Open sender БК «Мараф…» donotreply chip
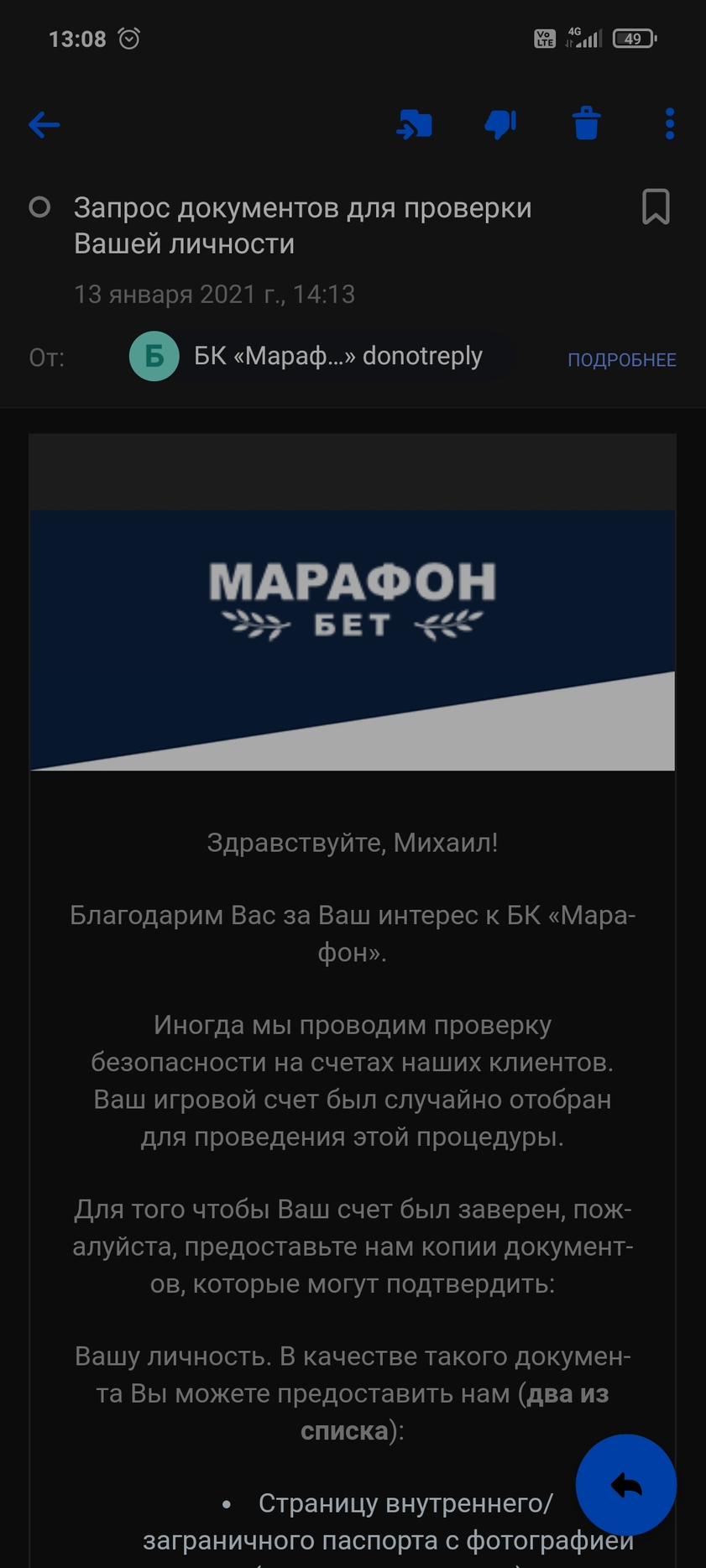 point(319,356)
